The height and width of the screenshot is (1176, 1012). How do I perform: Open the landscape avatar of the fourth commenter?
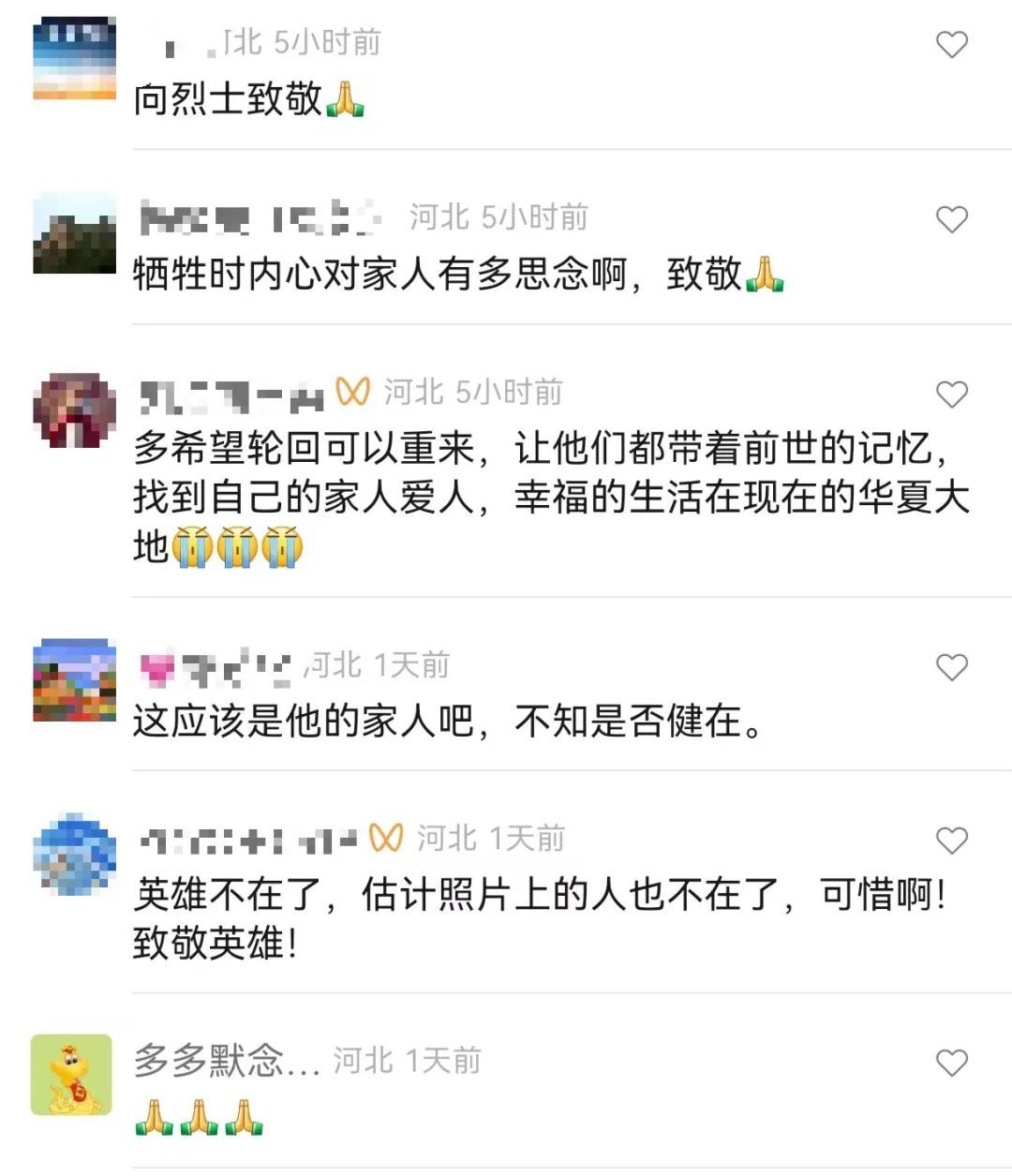pos(72,682)
